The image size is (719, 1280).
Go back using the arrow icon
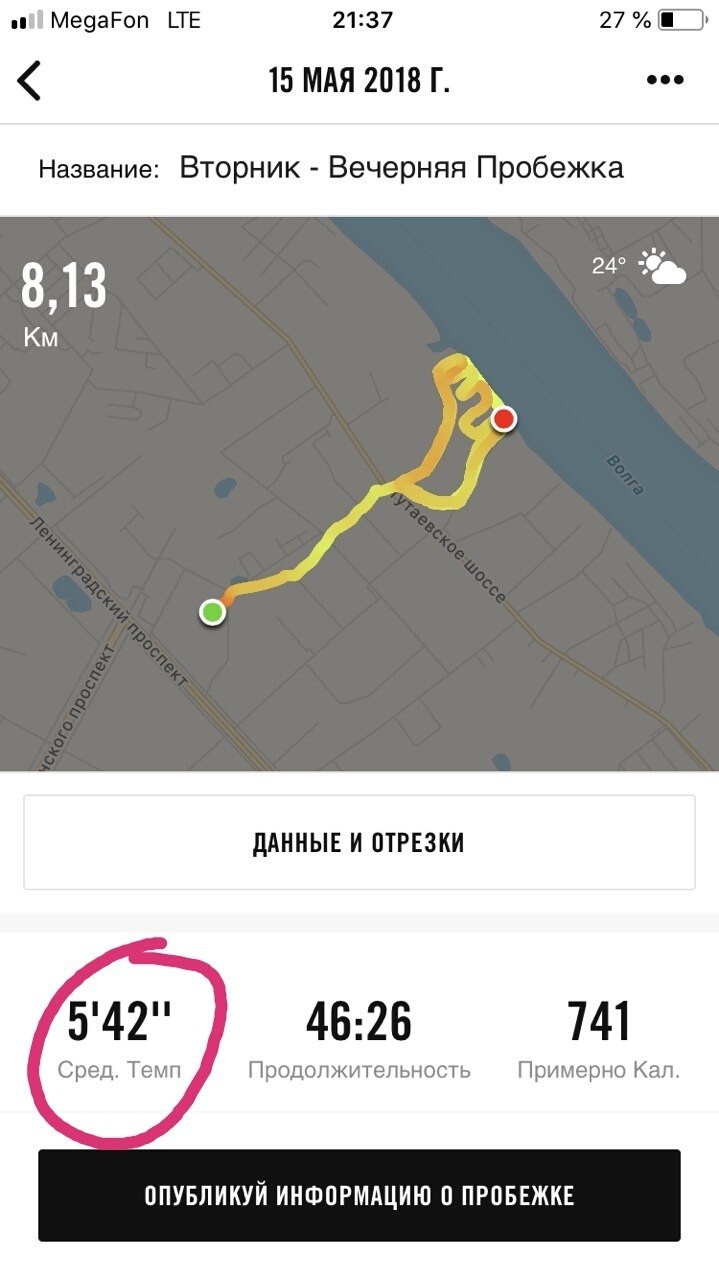[x=30, y=81]
